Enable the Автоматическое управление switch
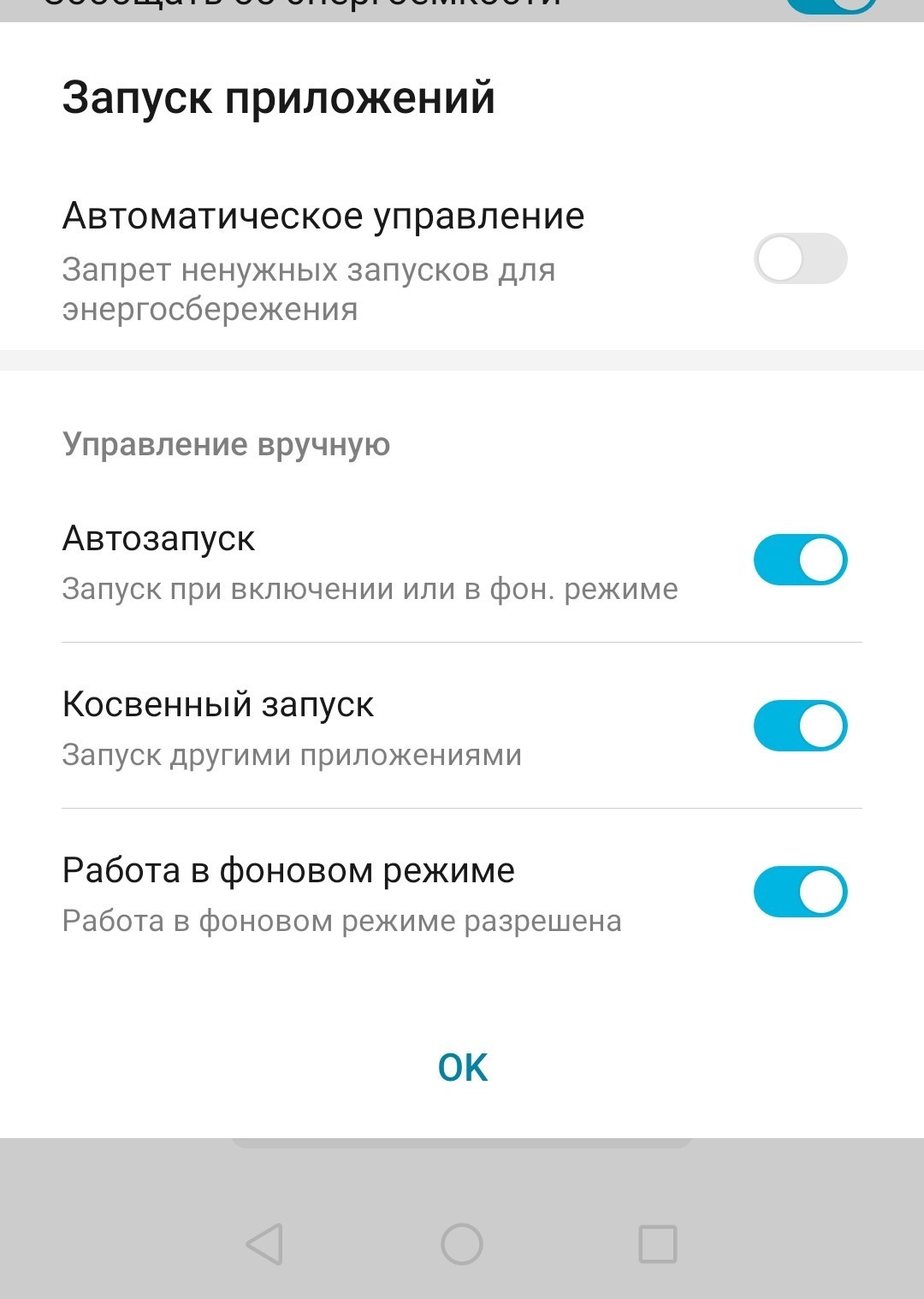 (800, 258)
